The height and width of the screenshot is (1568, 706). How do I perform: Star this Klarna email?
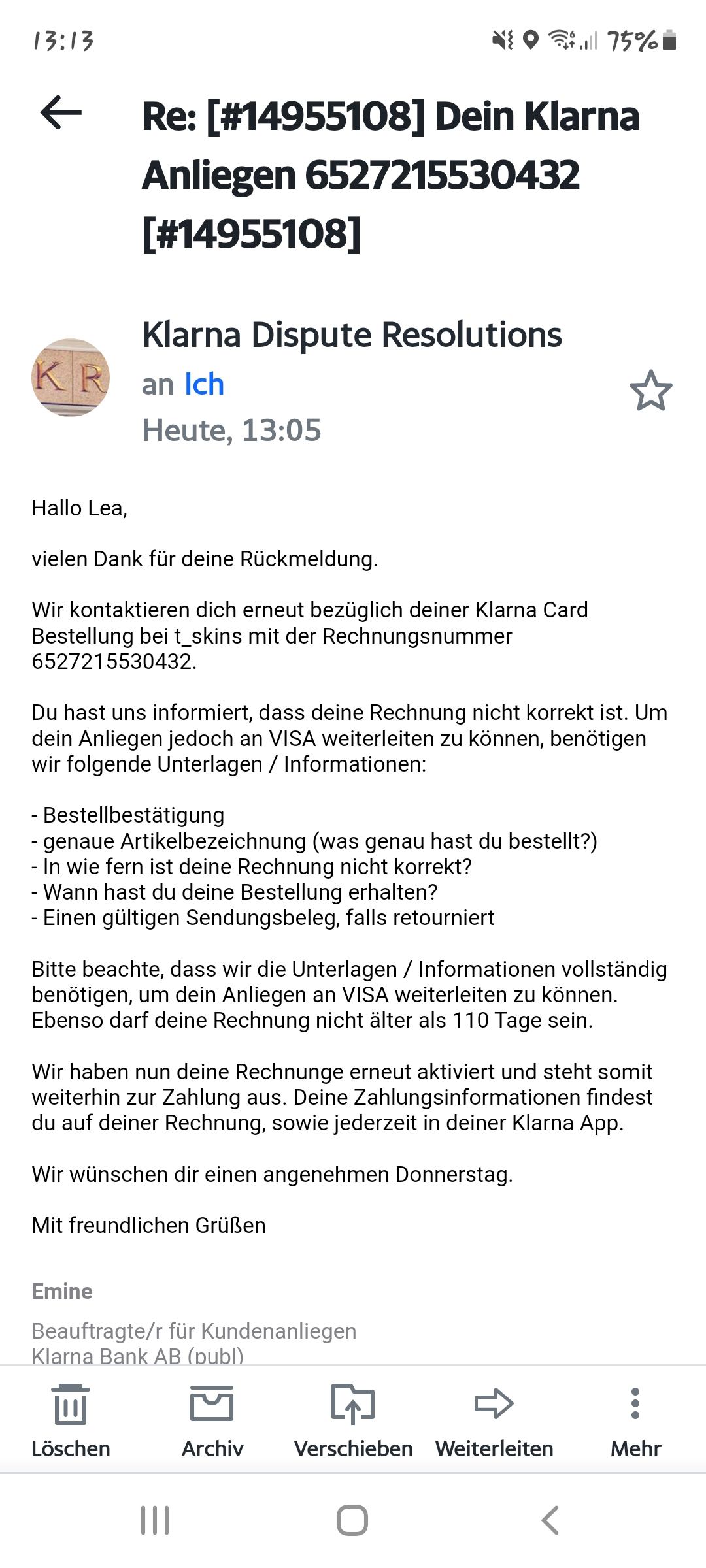click(x=650, y=391)
